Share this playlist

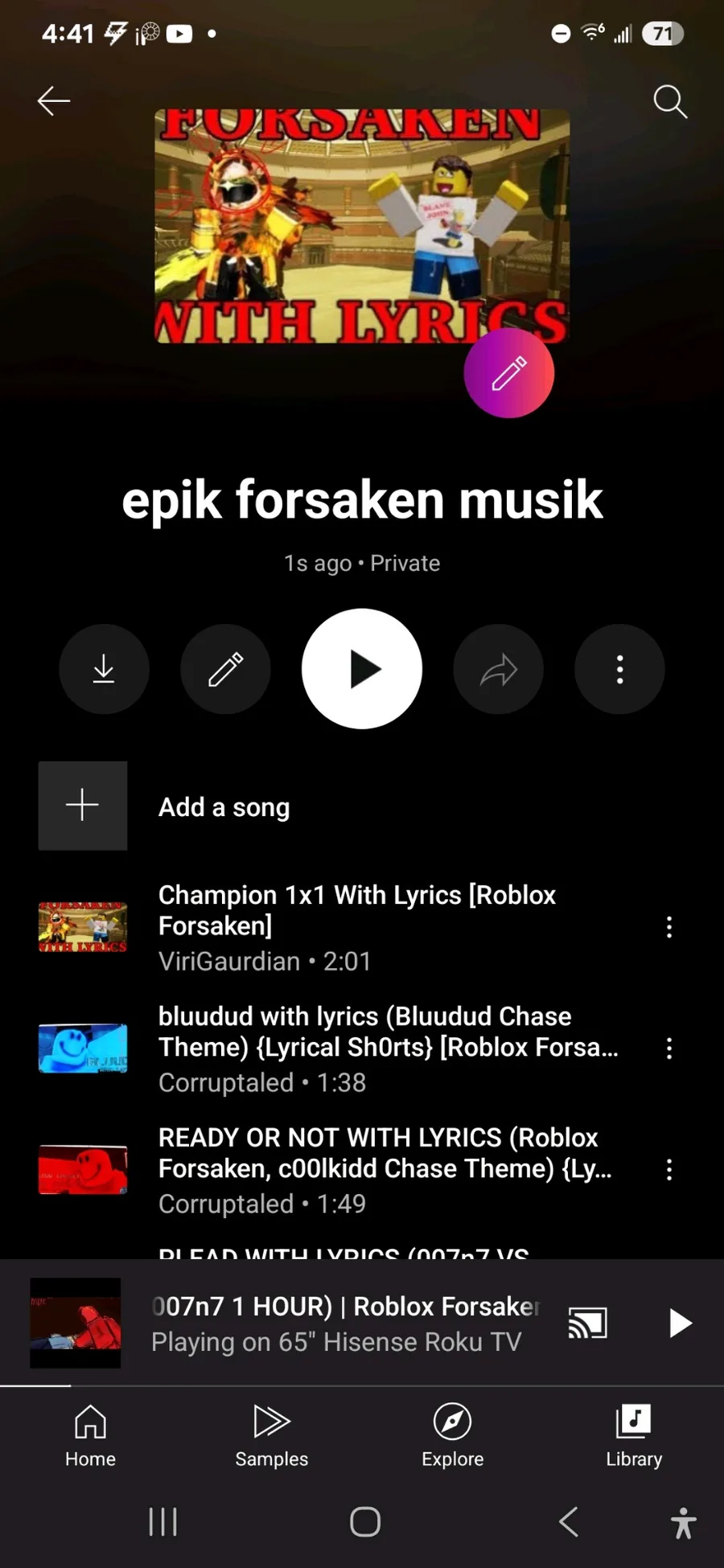[499, 669]
